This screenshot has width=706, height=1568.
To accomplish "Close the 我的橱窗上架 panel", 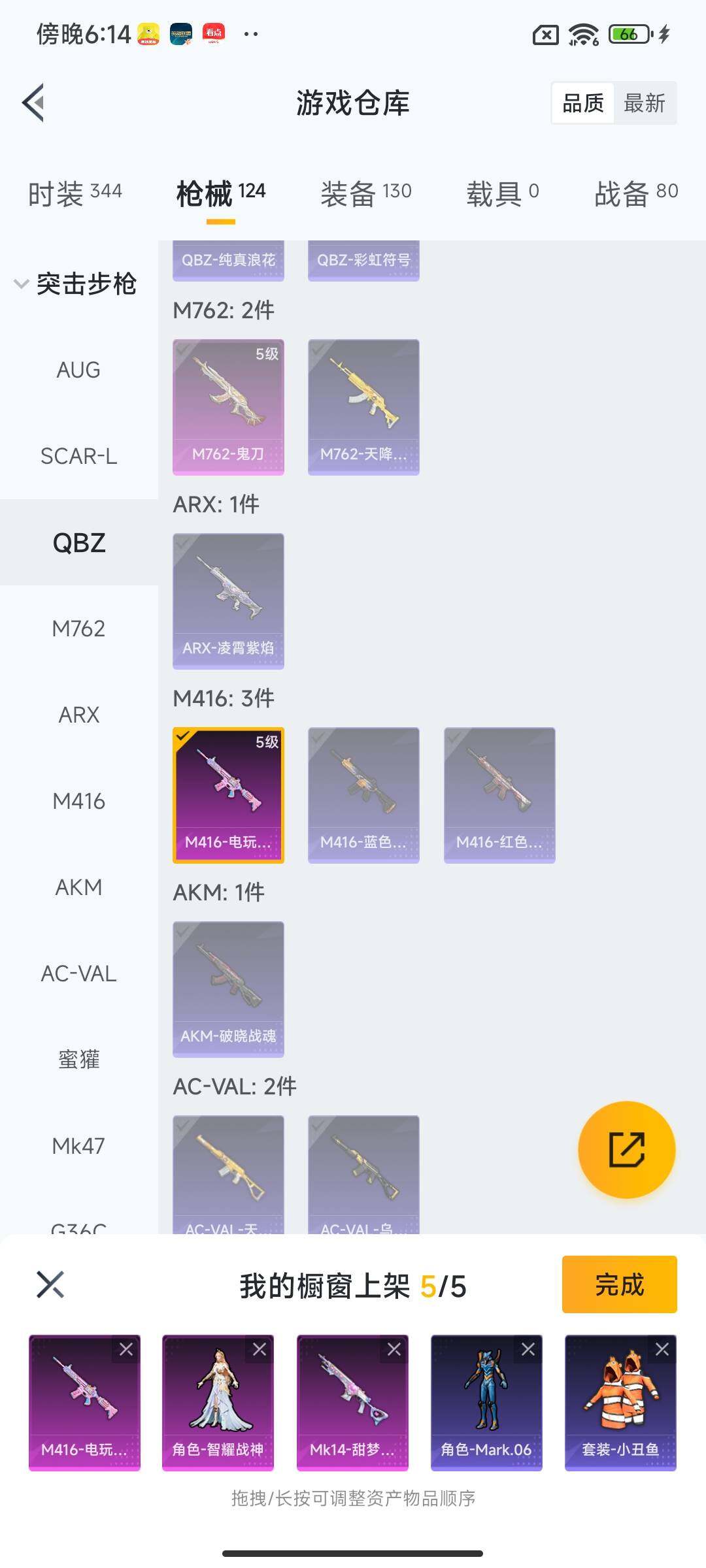I will tap(50, 1284).
